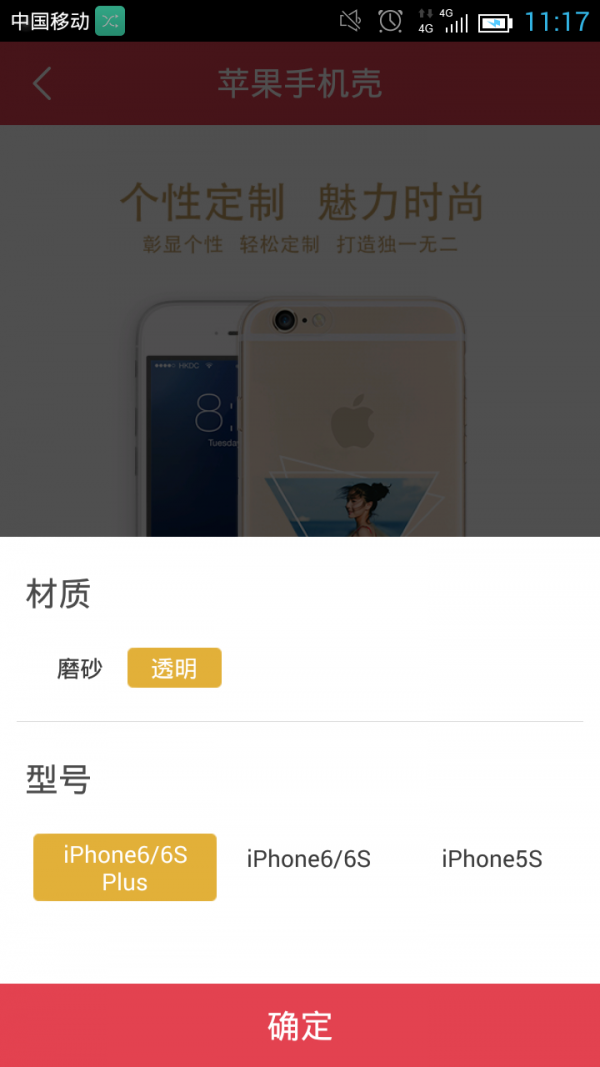Go back using the top-left arrow
Screen dimensions: 600x1067
[x=42, y=84]
